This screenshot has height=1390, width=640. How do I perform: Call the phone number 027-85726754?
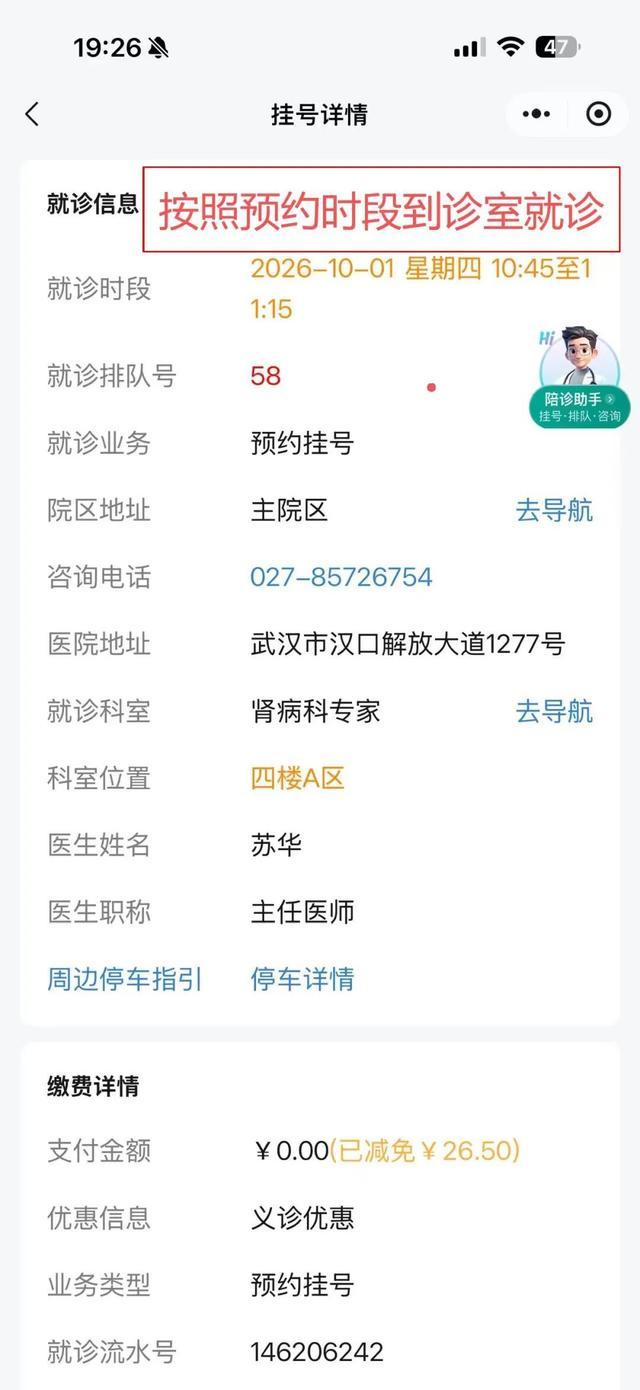341,577
